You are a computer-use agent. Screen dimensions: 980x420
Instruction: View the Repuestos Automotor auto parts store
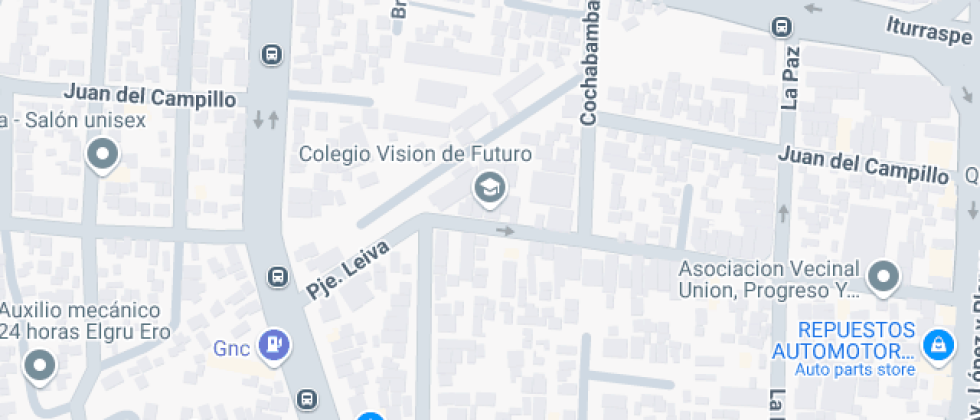pos(937,345)
